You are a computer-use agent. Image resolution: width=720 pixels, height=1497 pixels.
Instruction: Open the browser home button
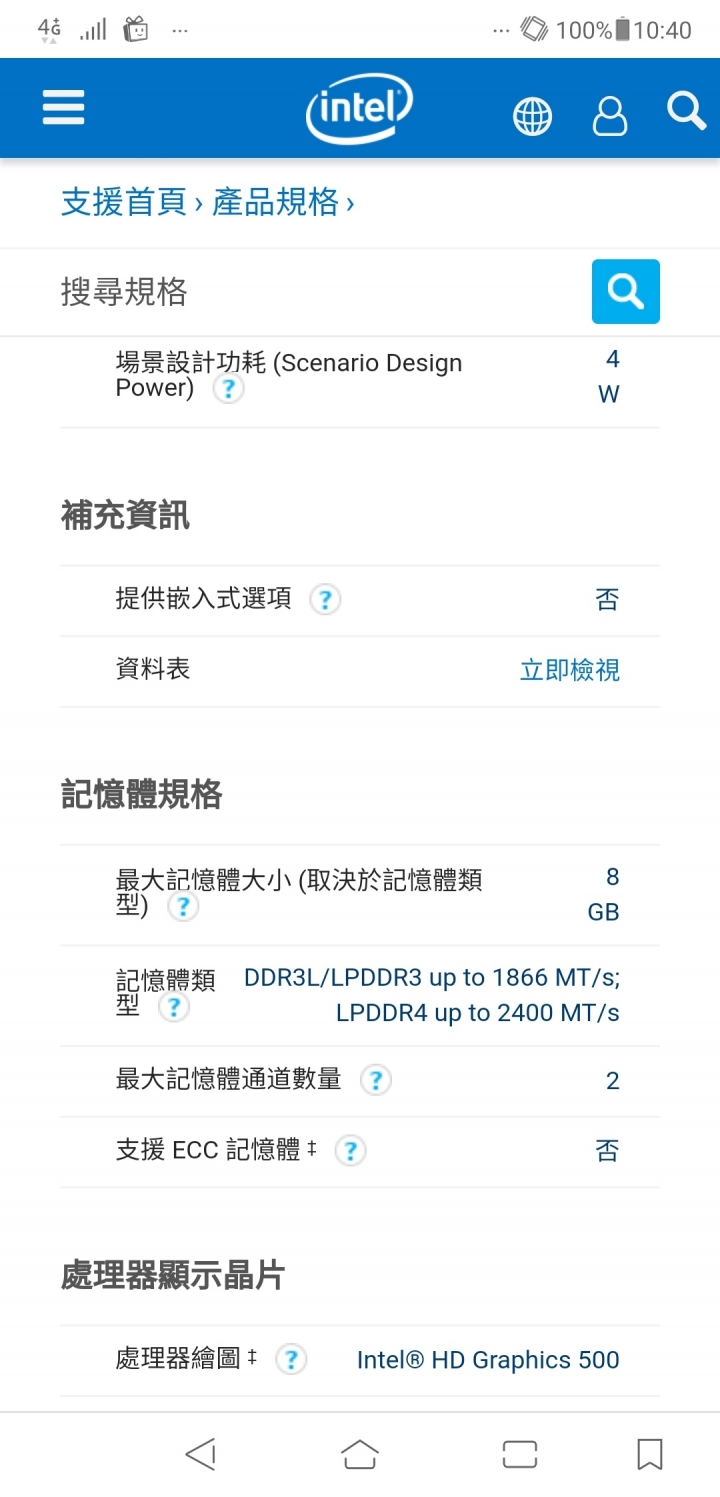point(360,1454)
